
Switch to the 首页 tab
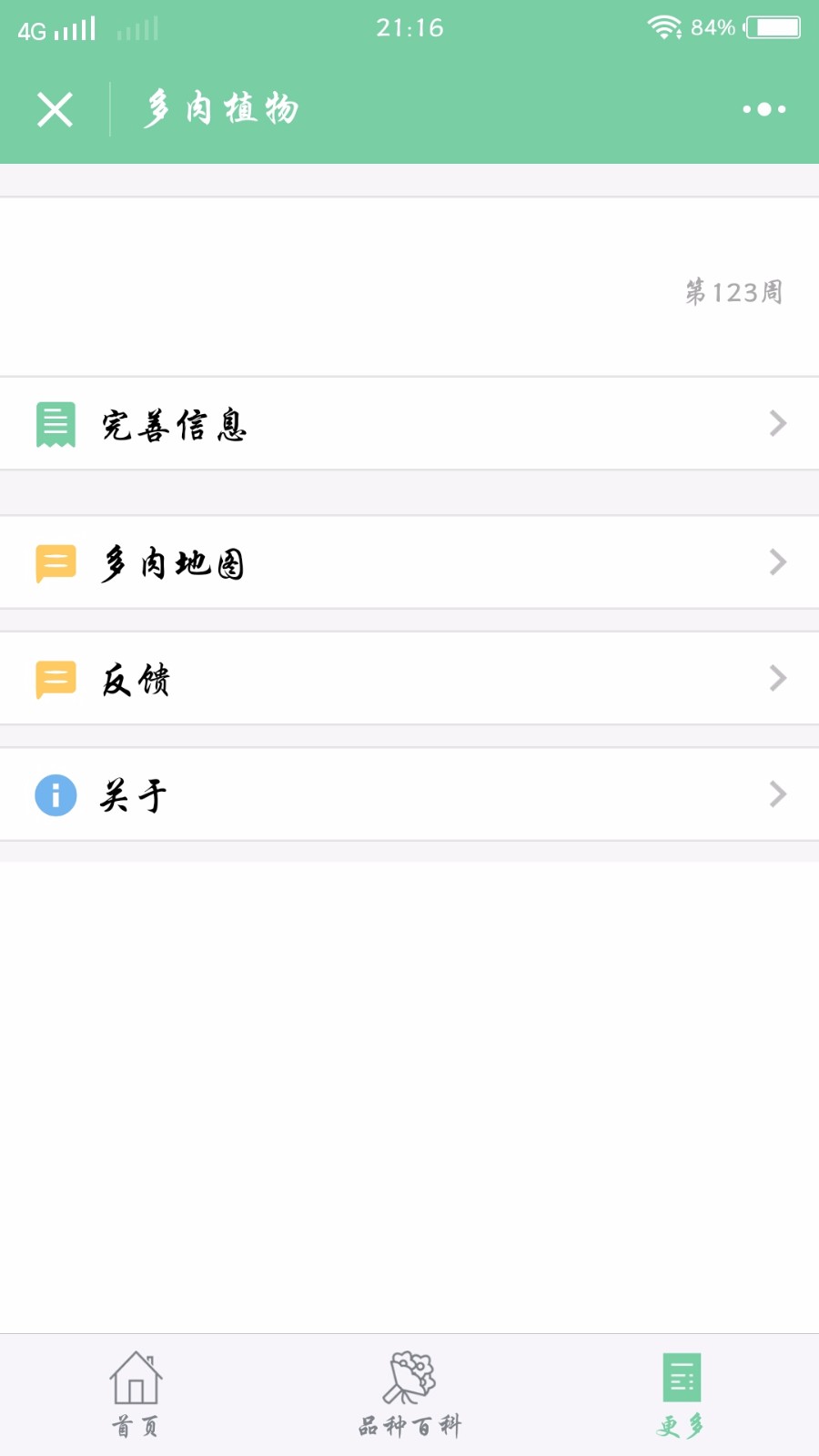(x=136, y=1395)
